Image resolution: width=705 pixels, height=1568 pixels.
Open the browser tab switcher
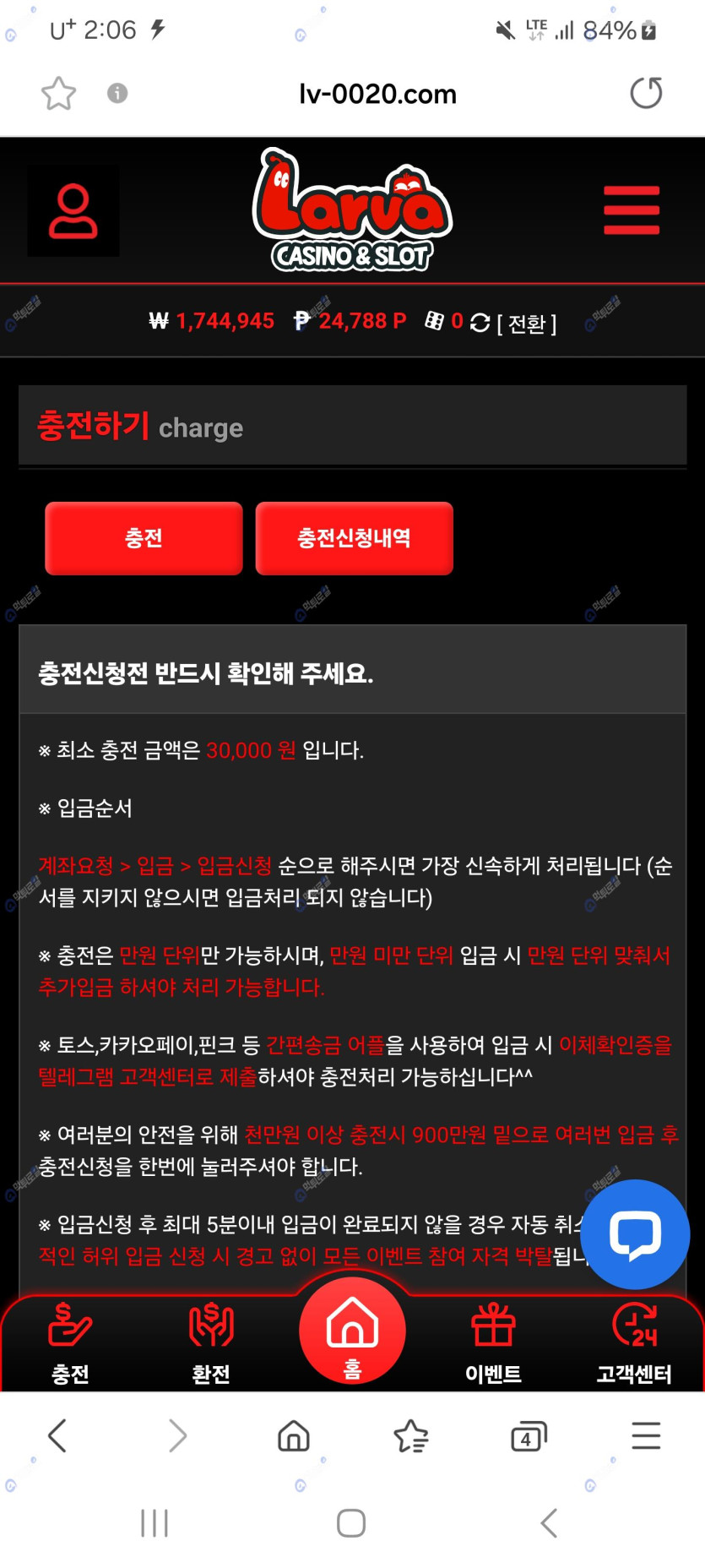pos(529,1436)
